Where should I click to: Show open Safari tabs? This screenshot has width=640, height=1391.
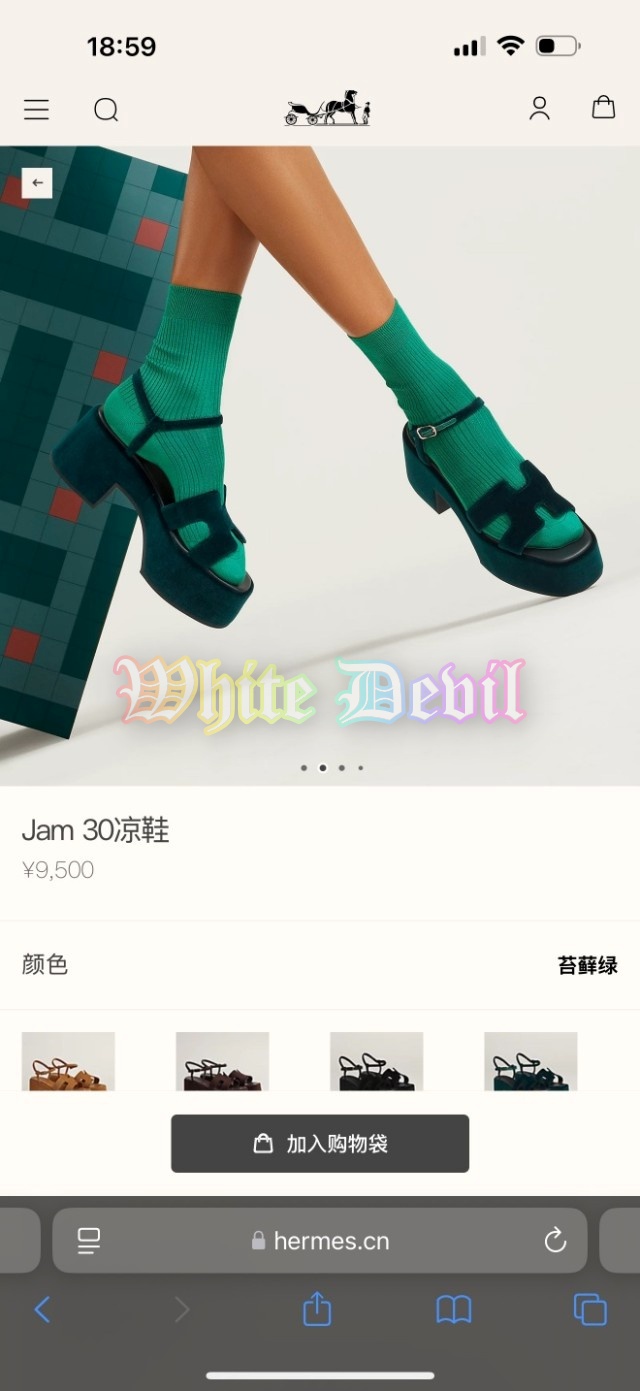pyautogui.click(x=589, y=1309)
